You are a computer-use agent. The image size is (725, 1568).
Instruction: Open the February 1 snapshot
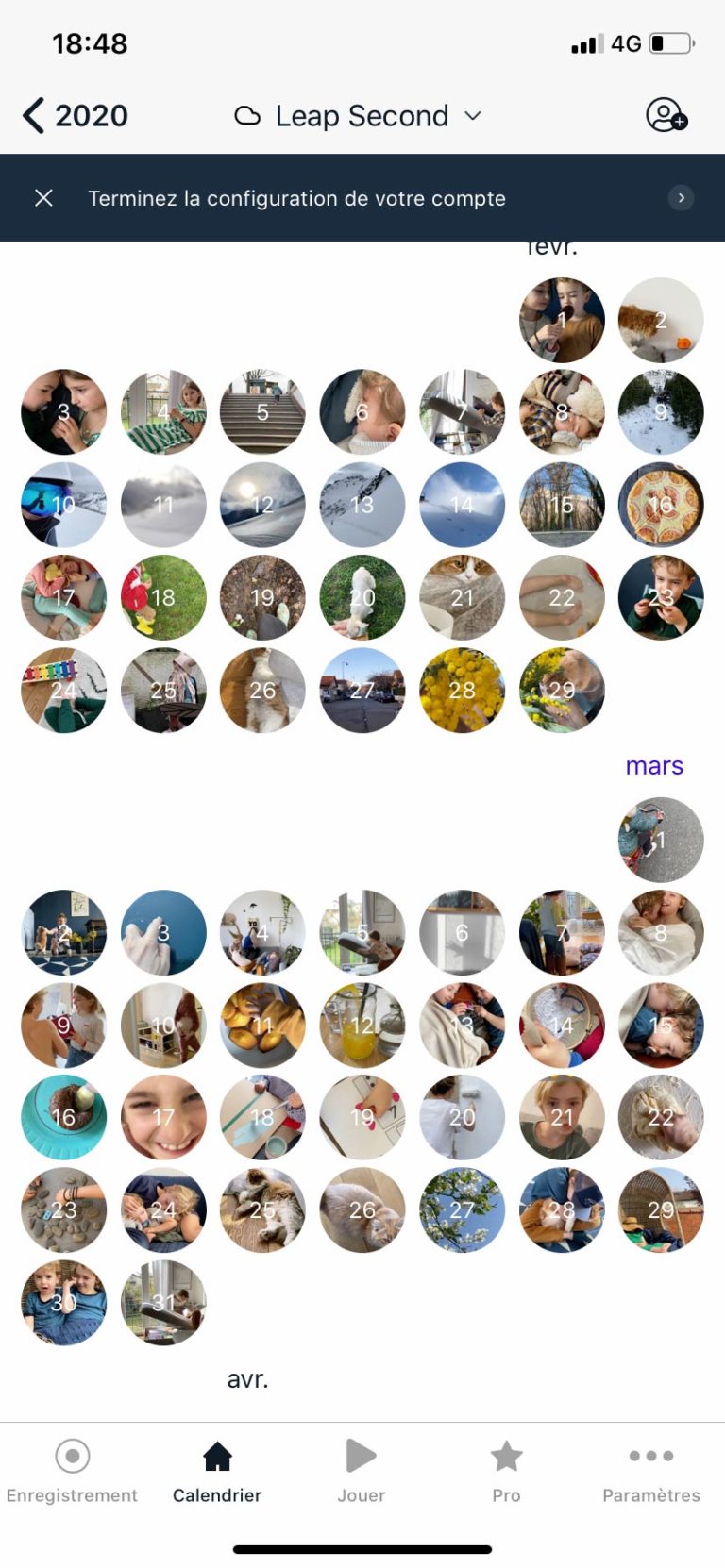[562, 321]
